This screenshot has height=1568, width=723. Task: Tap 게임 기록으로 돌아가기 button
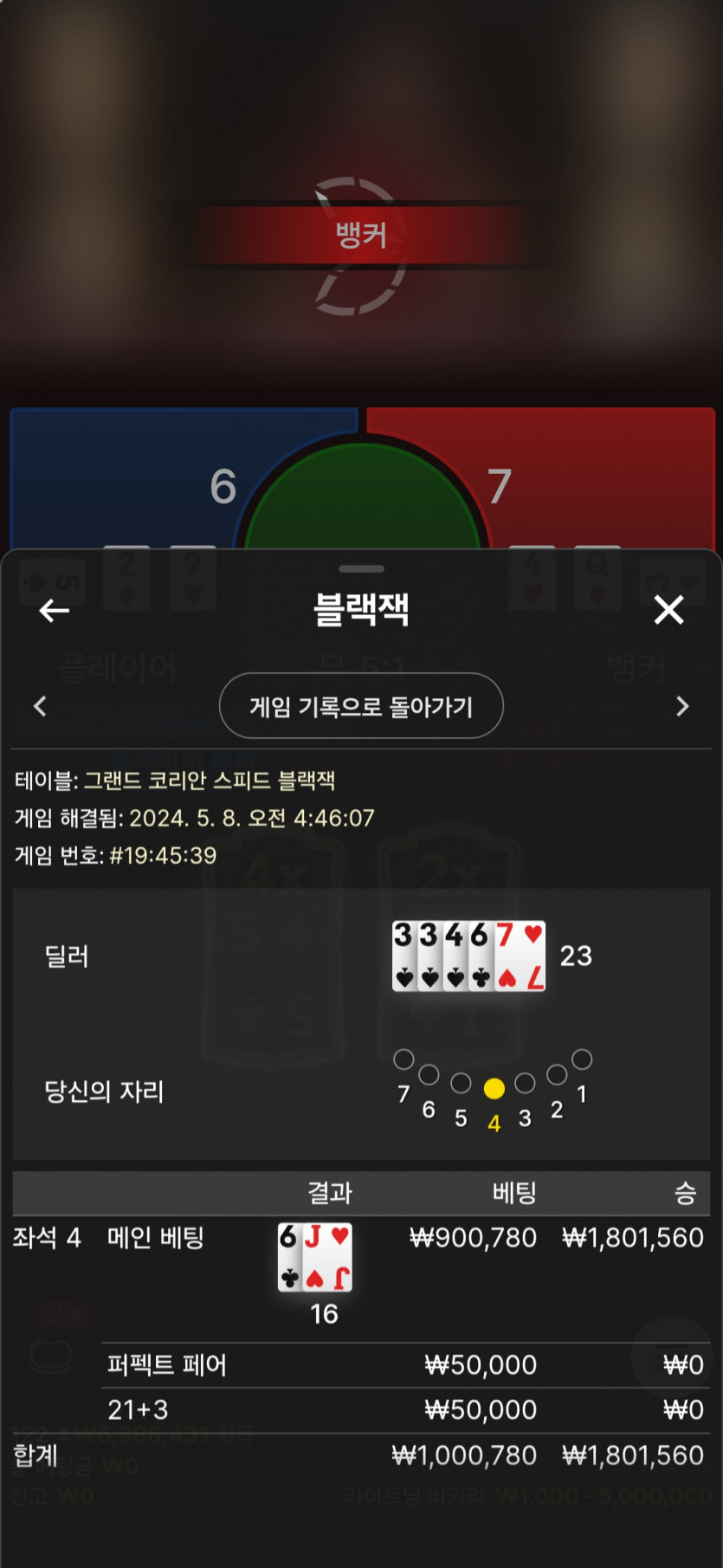coord(361,706)
